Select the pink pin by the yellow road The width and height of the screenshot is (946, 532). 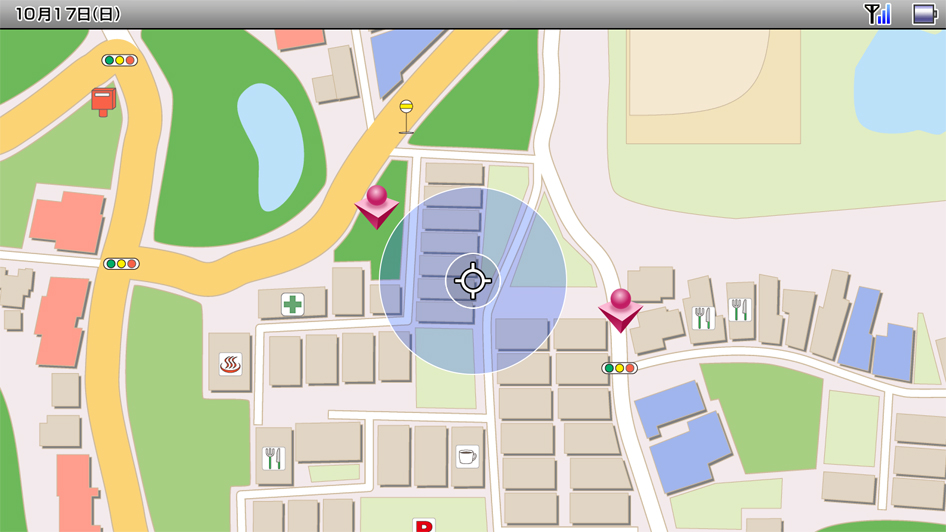pyautogui.click(x=377, y=203)
